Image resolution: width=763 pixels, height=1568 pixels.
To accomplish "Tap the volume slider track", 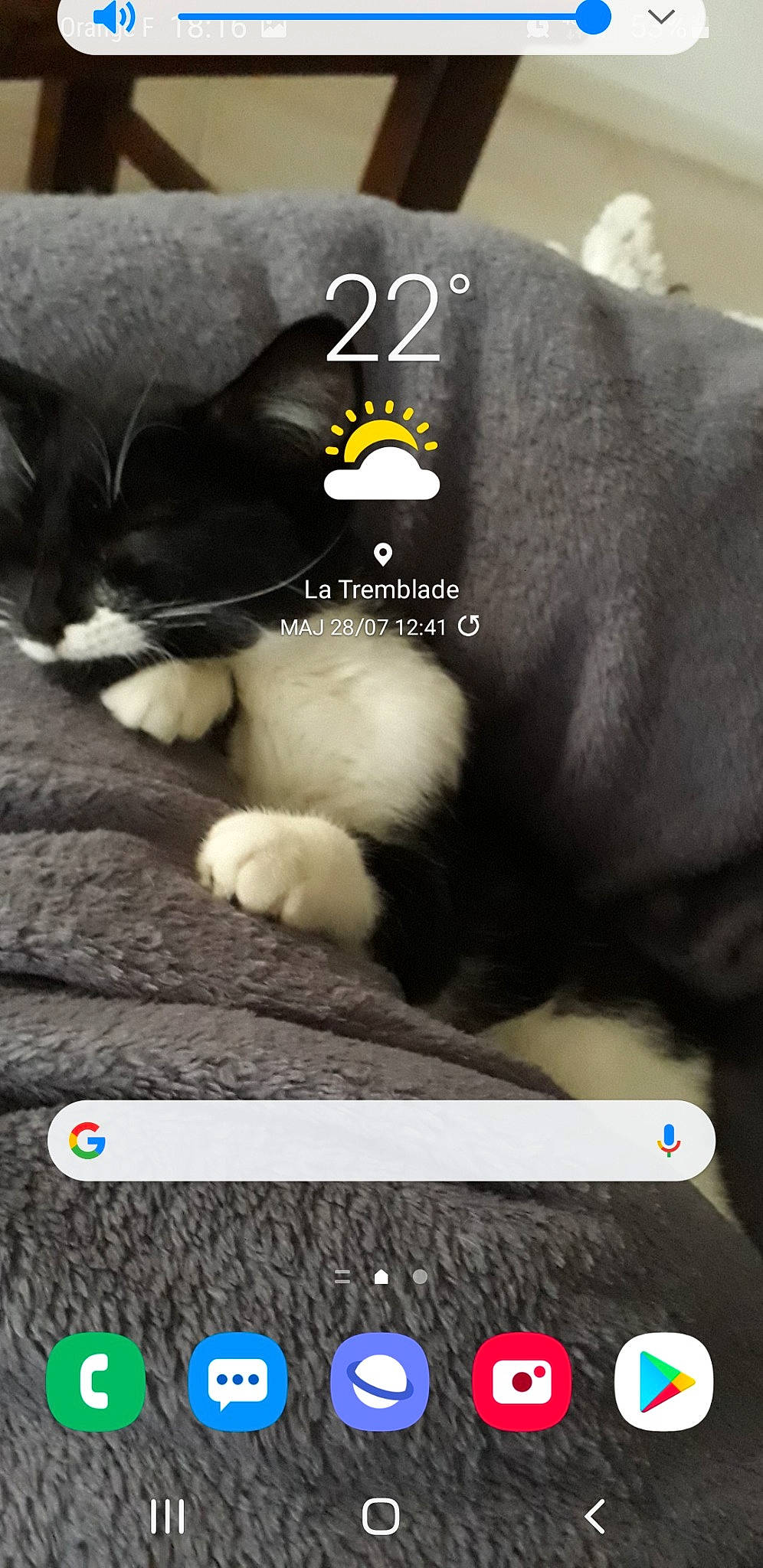I will tap(383, 16).
